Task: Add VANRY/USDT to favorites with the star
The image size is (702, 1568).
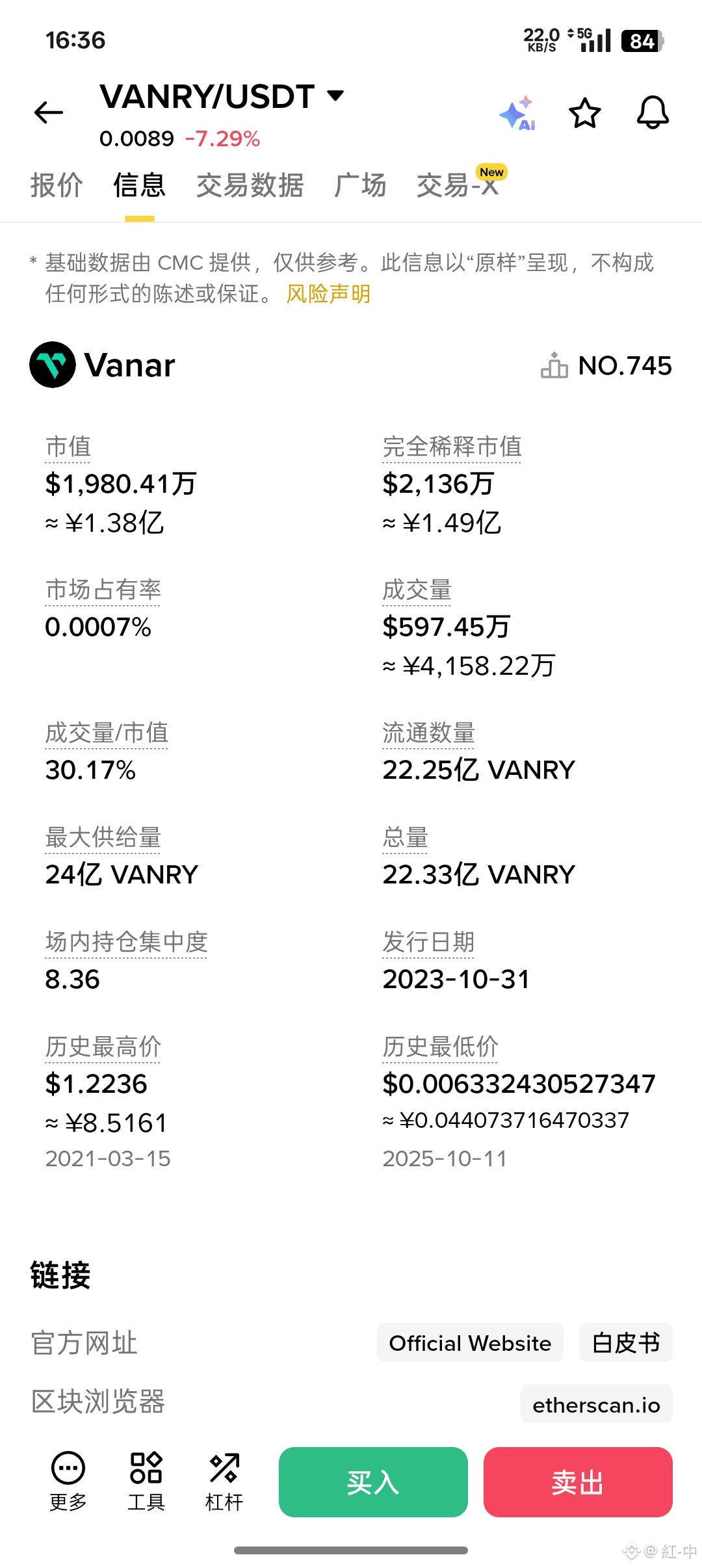Action: (x=584, y=114)
